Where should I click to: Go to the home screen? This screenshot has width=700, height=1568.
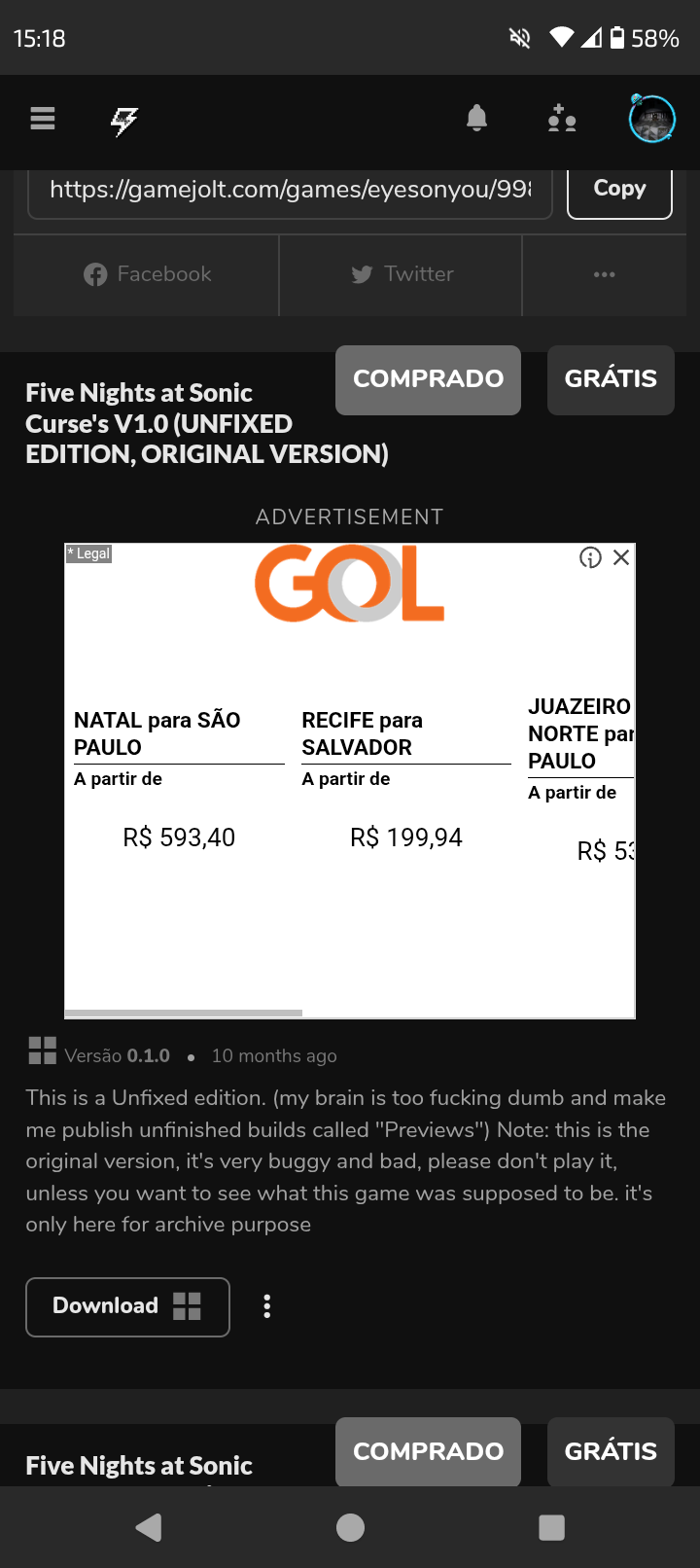tap(350, 1527)
